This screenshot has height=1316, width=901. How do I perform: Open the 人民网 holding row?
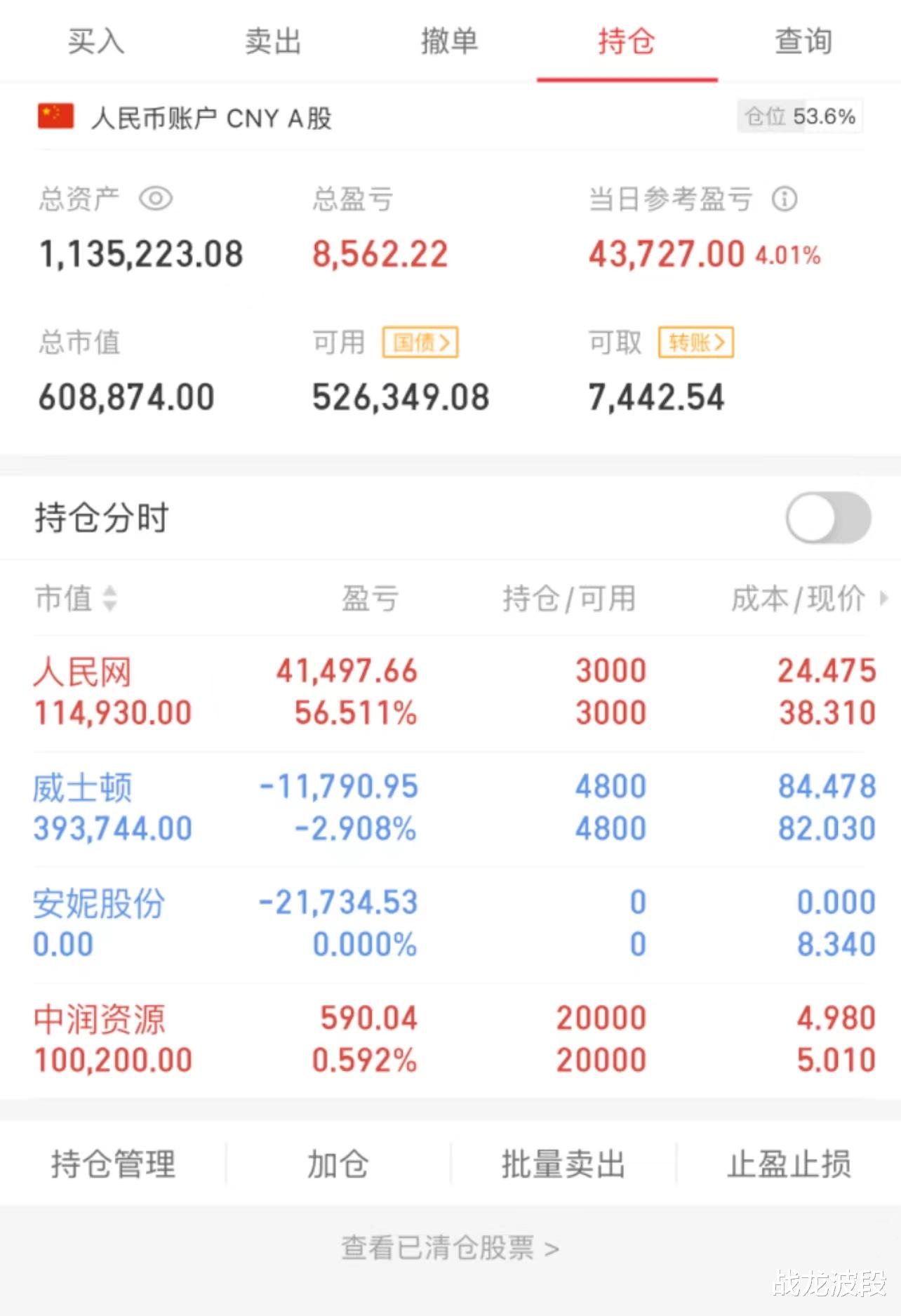[x=449, y=693]
